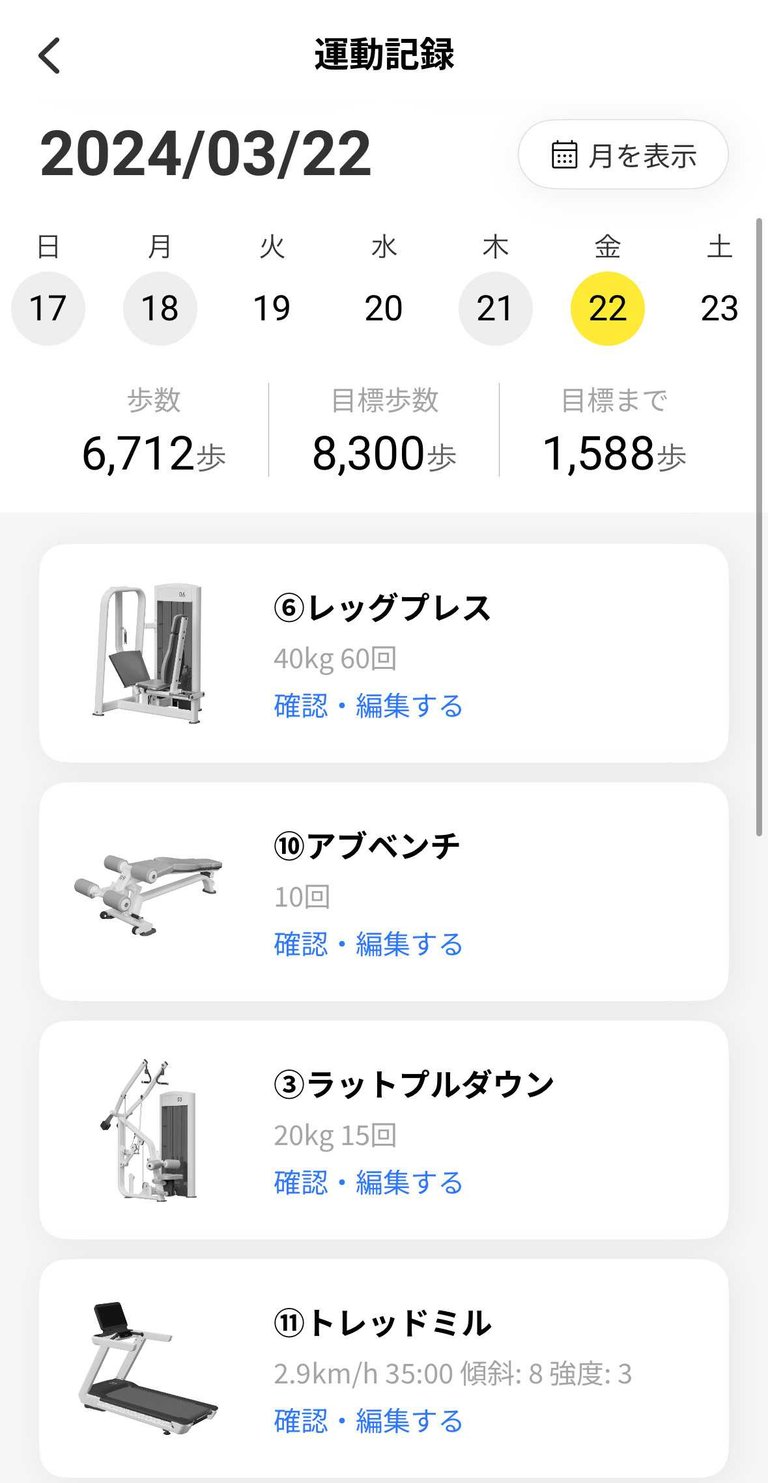This screenshot has height=1483, width=768.
Task: Tap the highlighted date 22
Action: coord(607,308)
